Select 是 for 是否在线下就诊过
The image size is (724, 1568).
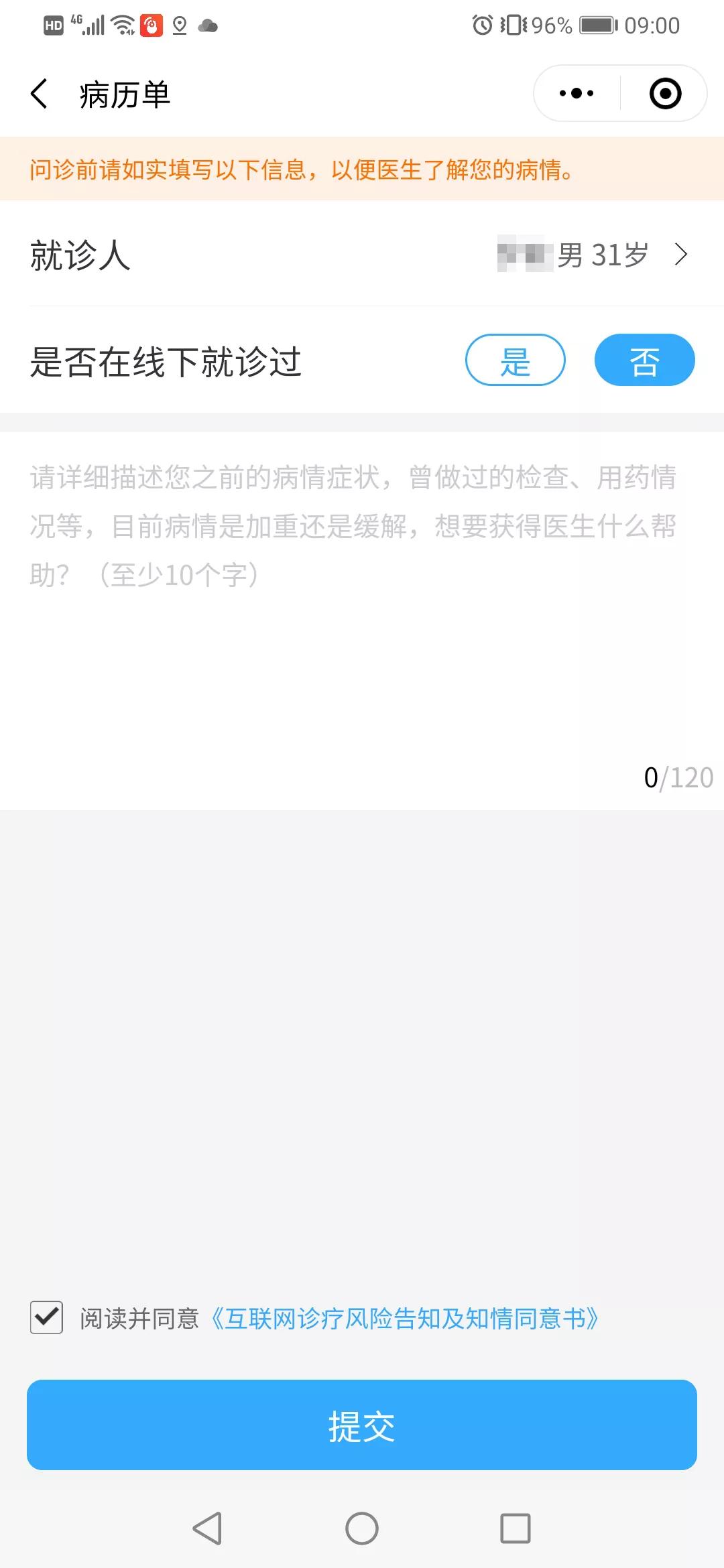coord(516,360)
